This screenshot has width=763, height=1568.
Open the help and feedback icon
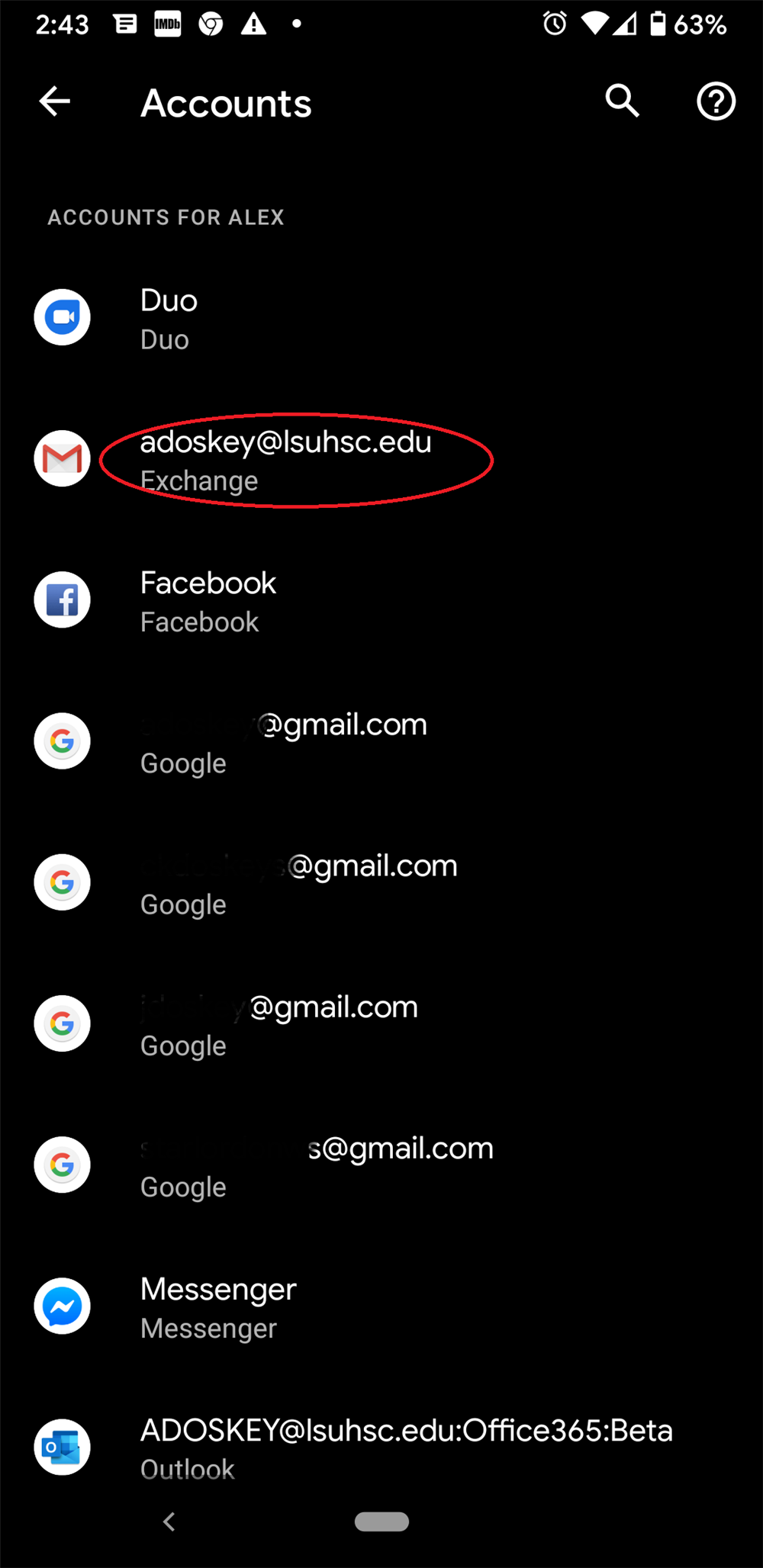[x=716, y=101]
